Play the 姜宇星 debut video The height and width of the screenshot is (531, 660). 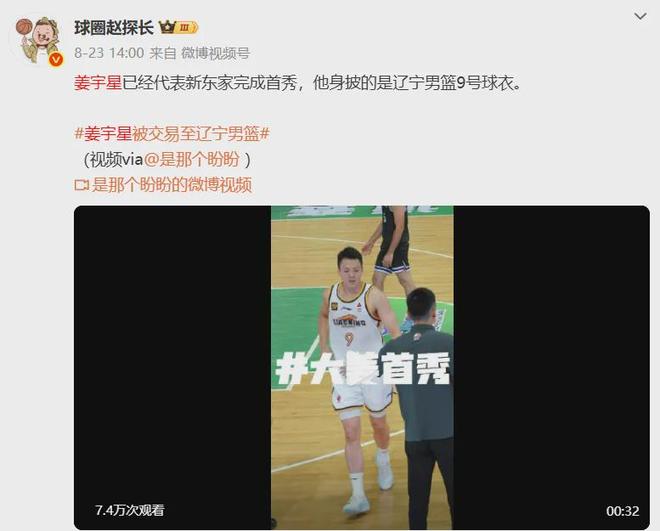tap(361, 367)
